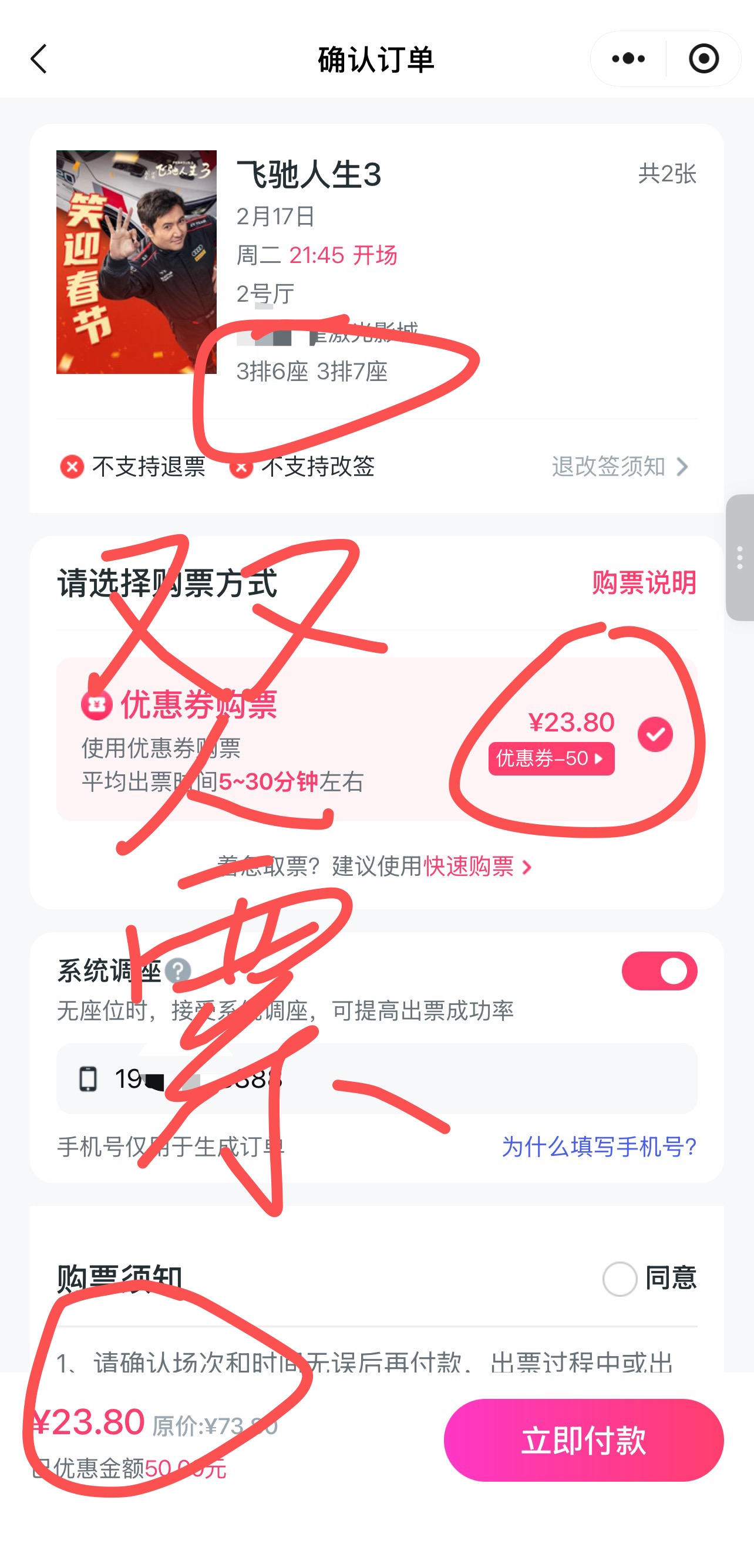Show help for 系统调座
Screen dimensions: 754x1568
coord(178,971)
